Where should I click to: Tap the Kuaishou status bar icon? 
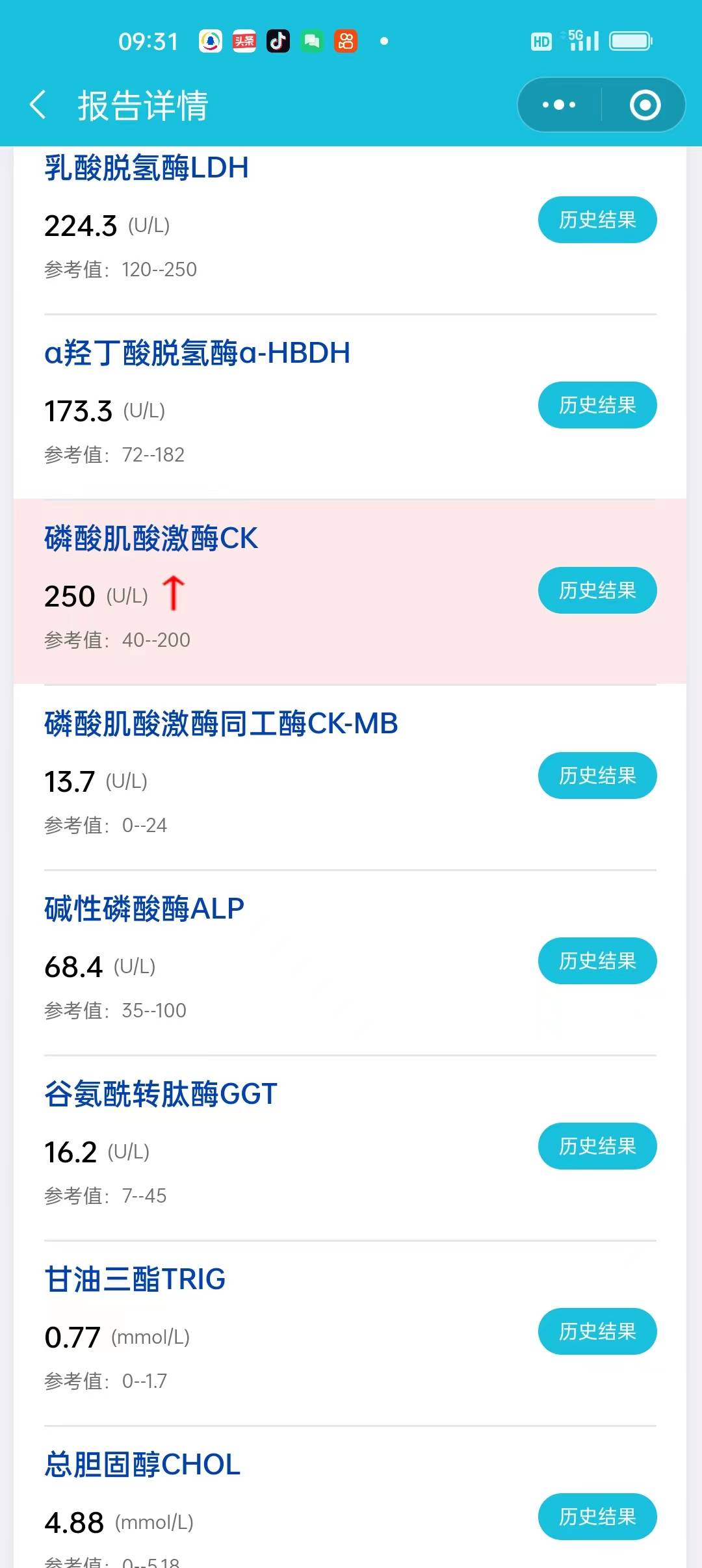pos(346,40)
